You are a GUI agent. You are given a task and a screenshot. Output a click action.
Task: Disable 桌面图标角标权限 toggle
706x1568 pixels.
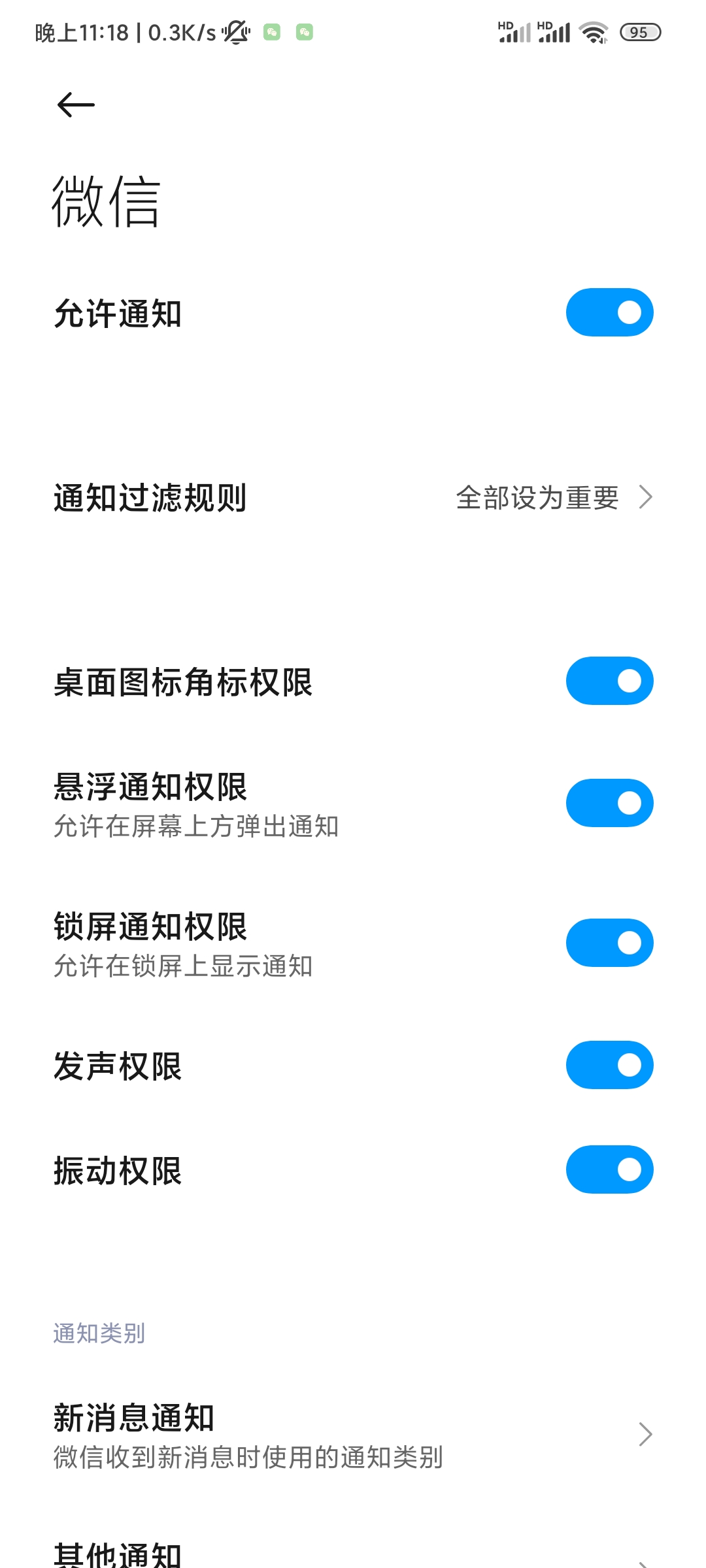[x=609, y=681]
